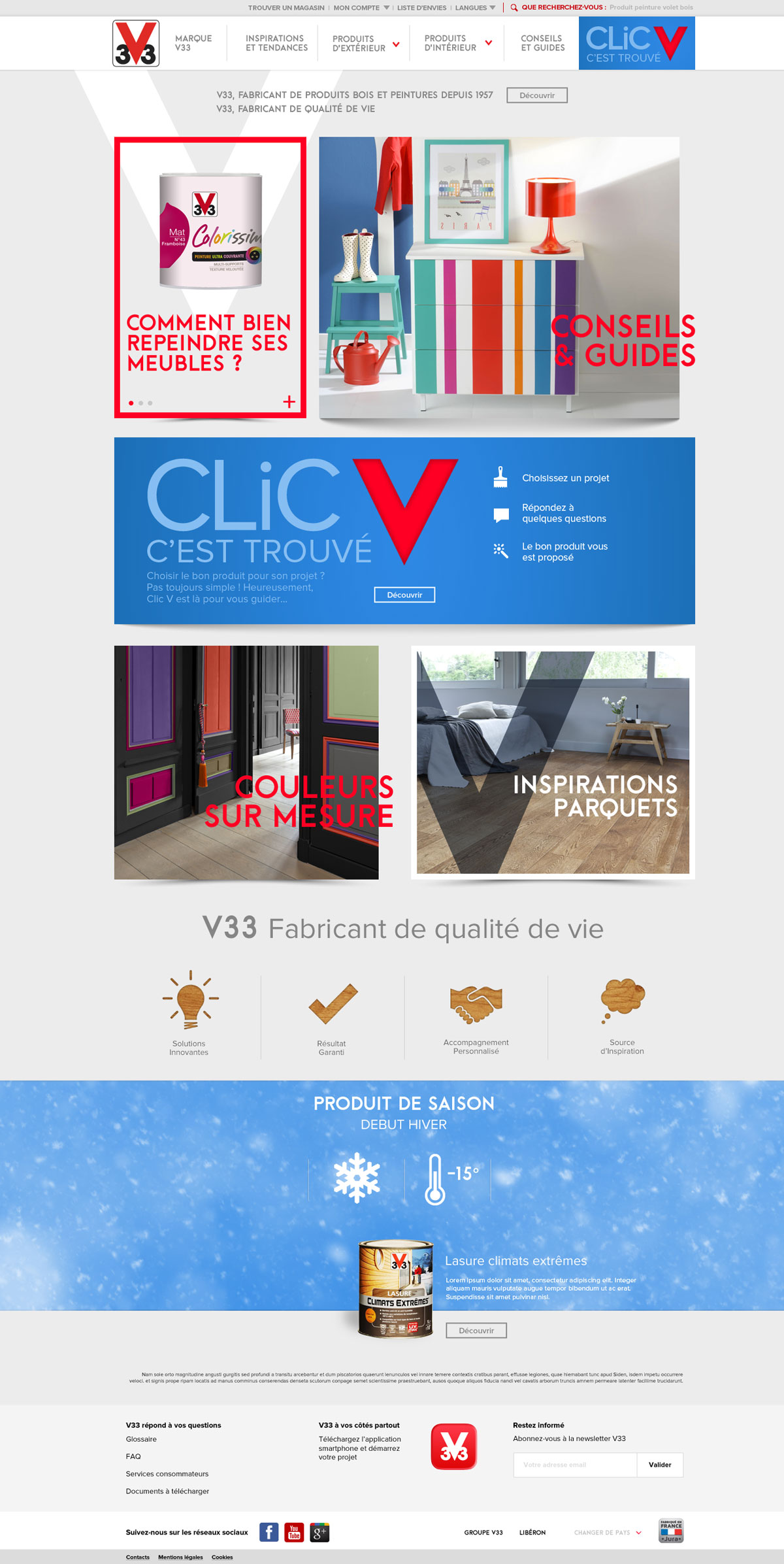Open the V33 Facebook page icon
The width and height of the screenshot is (784, 1564).
point(269,1532)
